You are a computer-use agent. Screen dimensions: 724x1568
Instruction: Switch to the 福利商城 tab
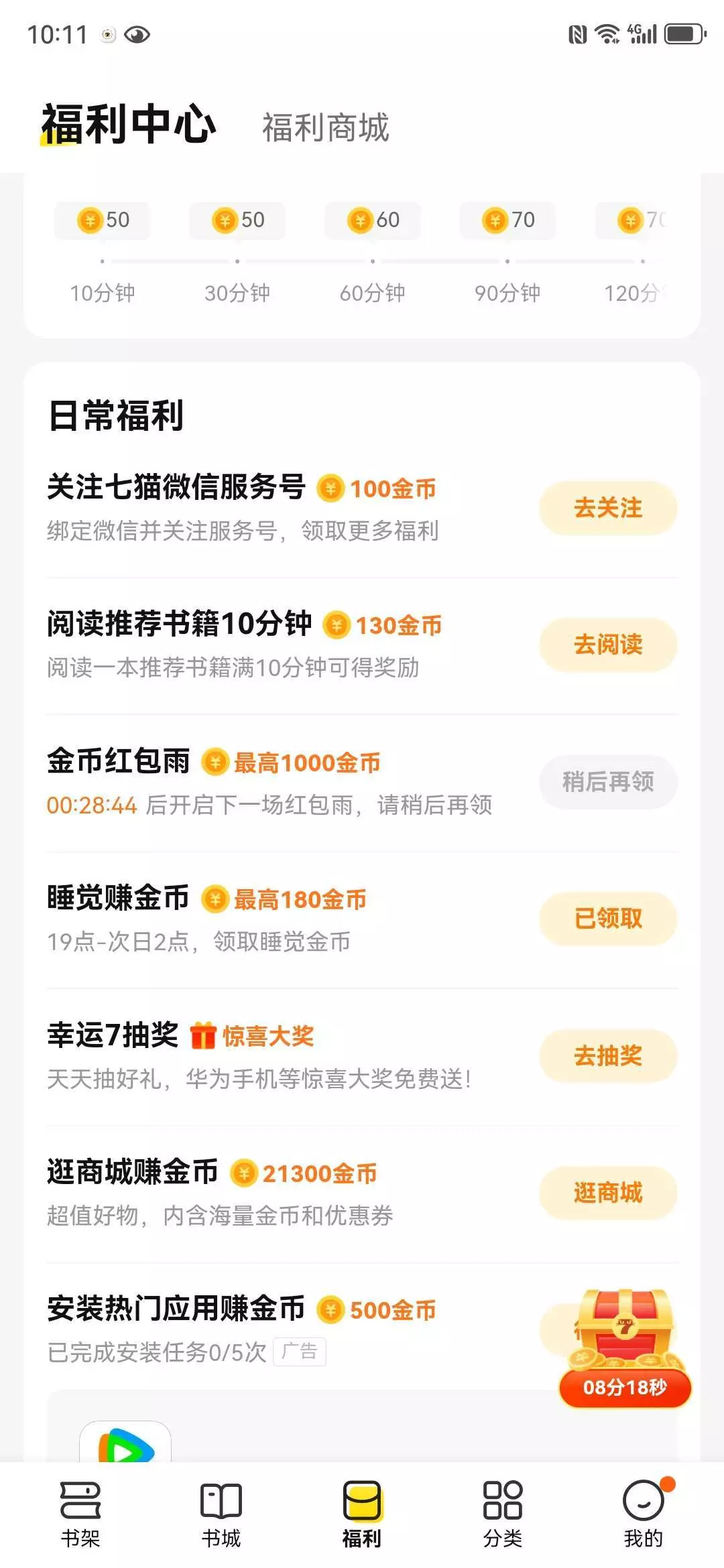tap(325, 127)
